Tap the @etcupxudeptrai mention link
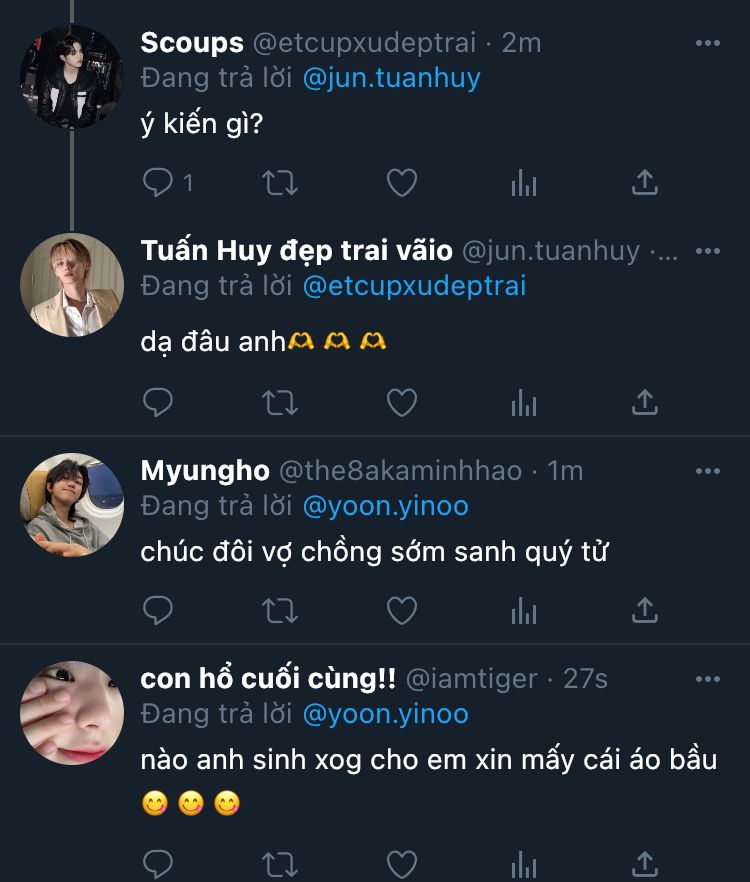 click(x=413, y=286)
